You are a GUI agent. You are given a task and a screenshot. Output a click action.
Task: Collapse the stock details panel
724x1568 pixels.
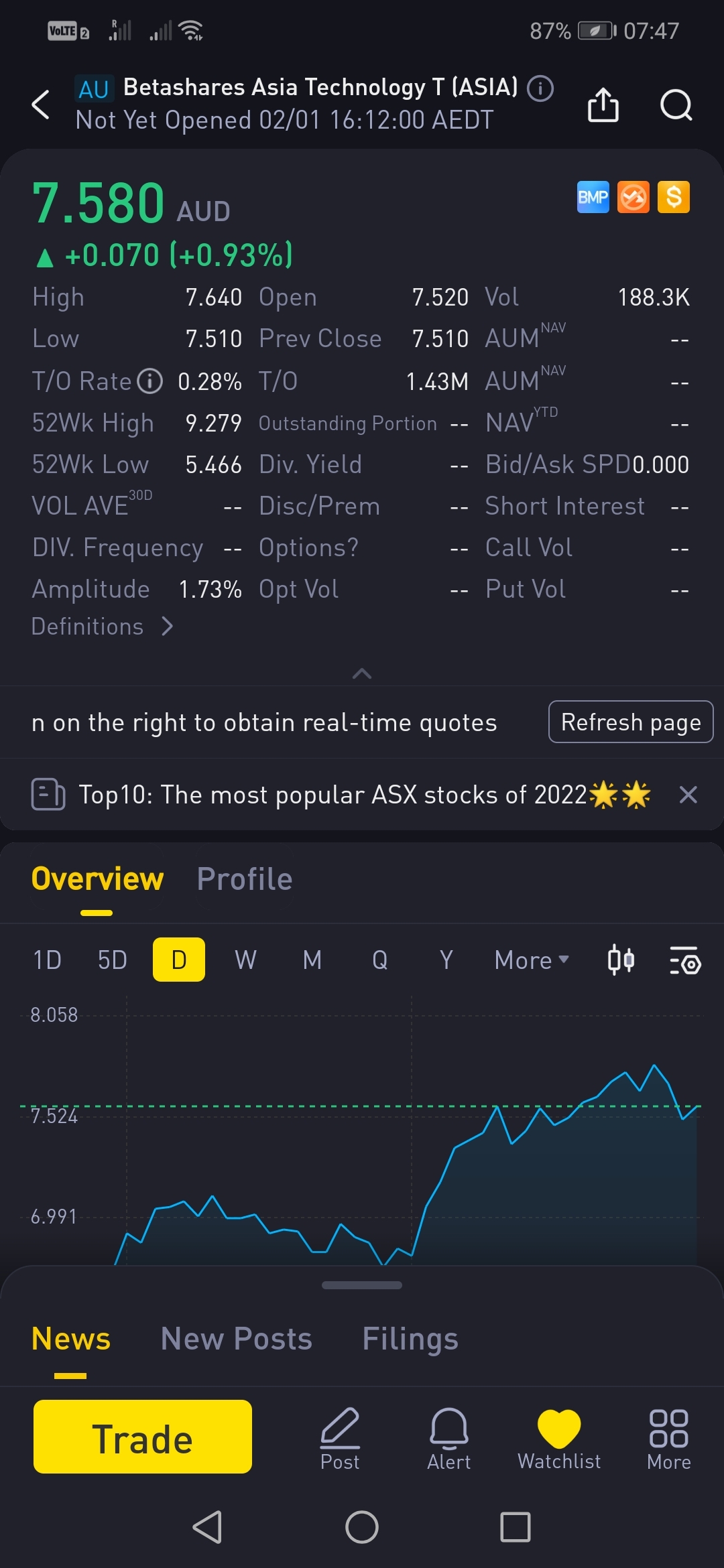click(362, 673)
